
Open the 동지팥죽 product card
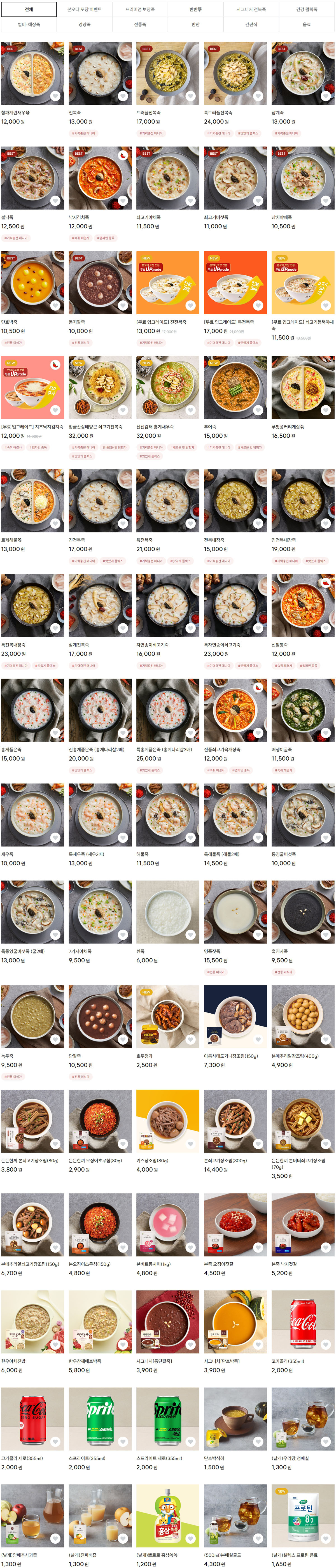(100, 282)
